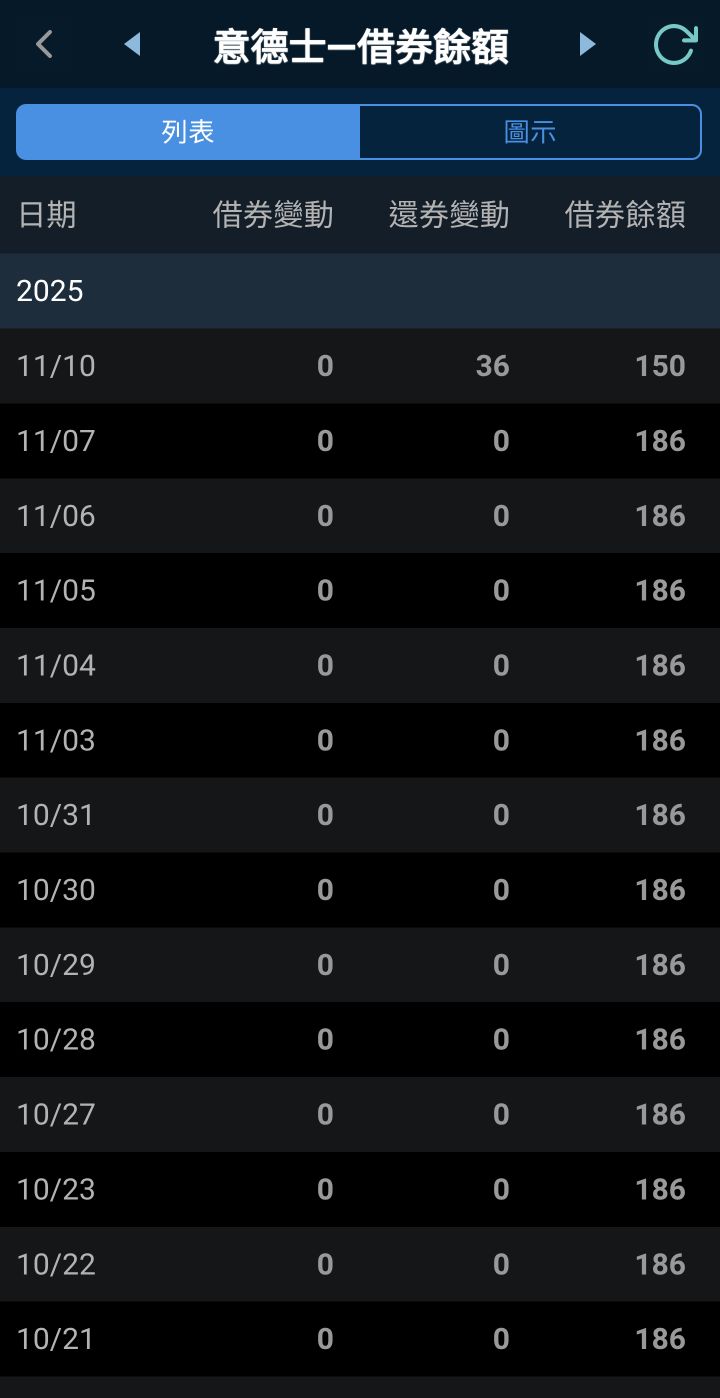Switch to the previous data page arrow
The width and height of the screenshot is (720, 1398).
click(x=132, y=45)
